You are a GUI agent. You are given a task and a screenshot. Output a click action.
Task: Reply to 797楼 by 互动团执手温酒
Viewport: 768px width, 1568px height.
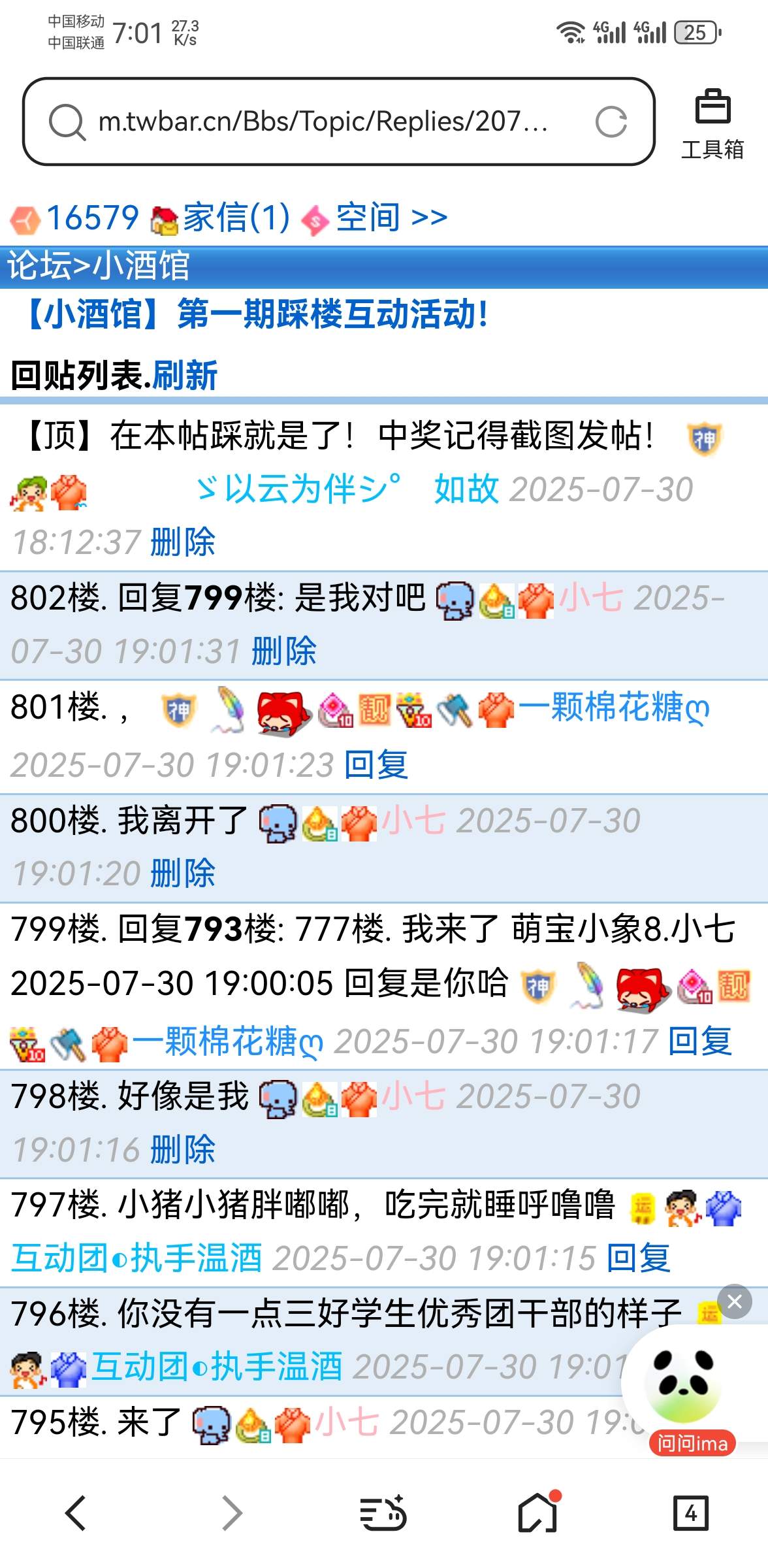pos(638,1258)
